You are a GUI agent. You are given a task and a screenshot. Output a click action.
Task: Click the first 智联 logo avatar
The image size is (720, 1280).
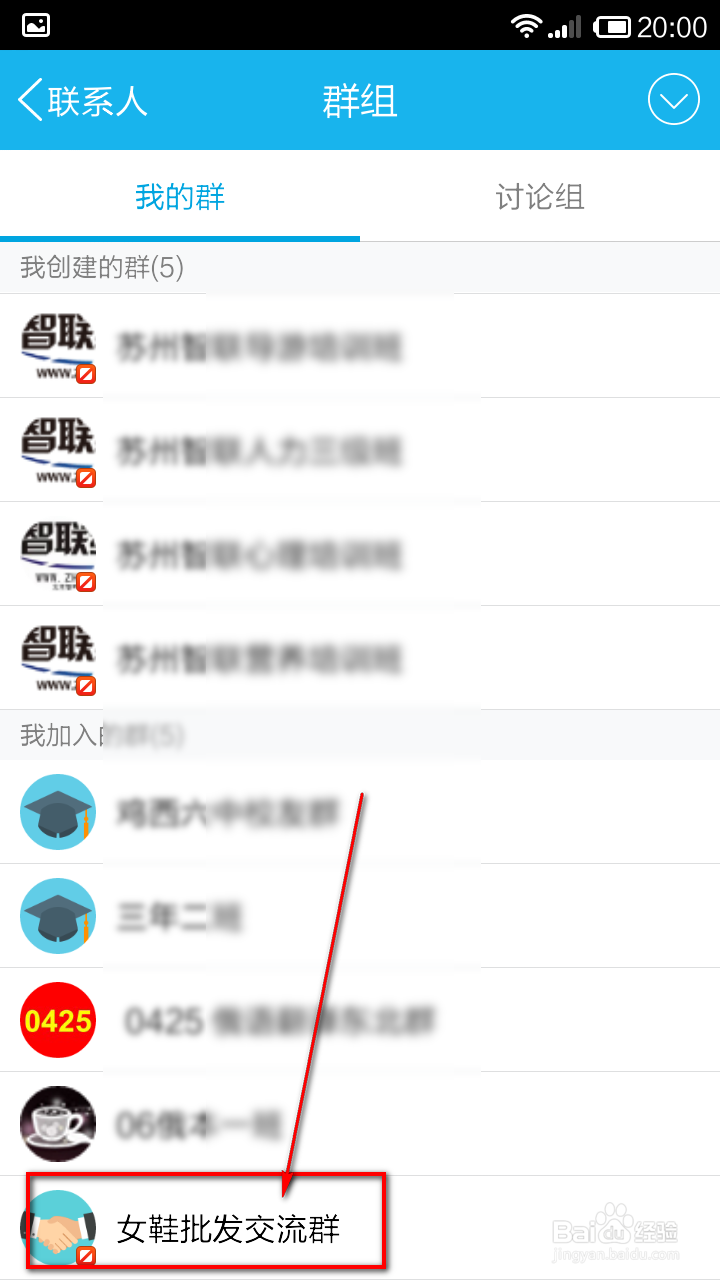pyautogui.click(x=57, y=345)
